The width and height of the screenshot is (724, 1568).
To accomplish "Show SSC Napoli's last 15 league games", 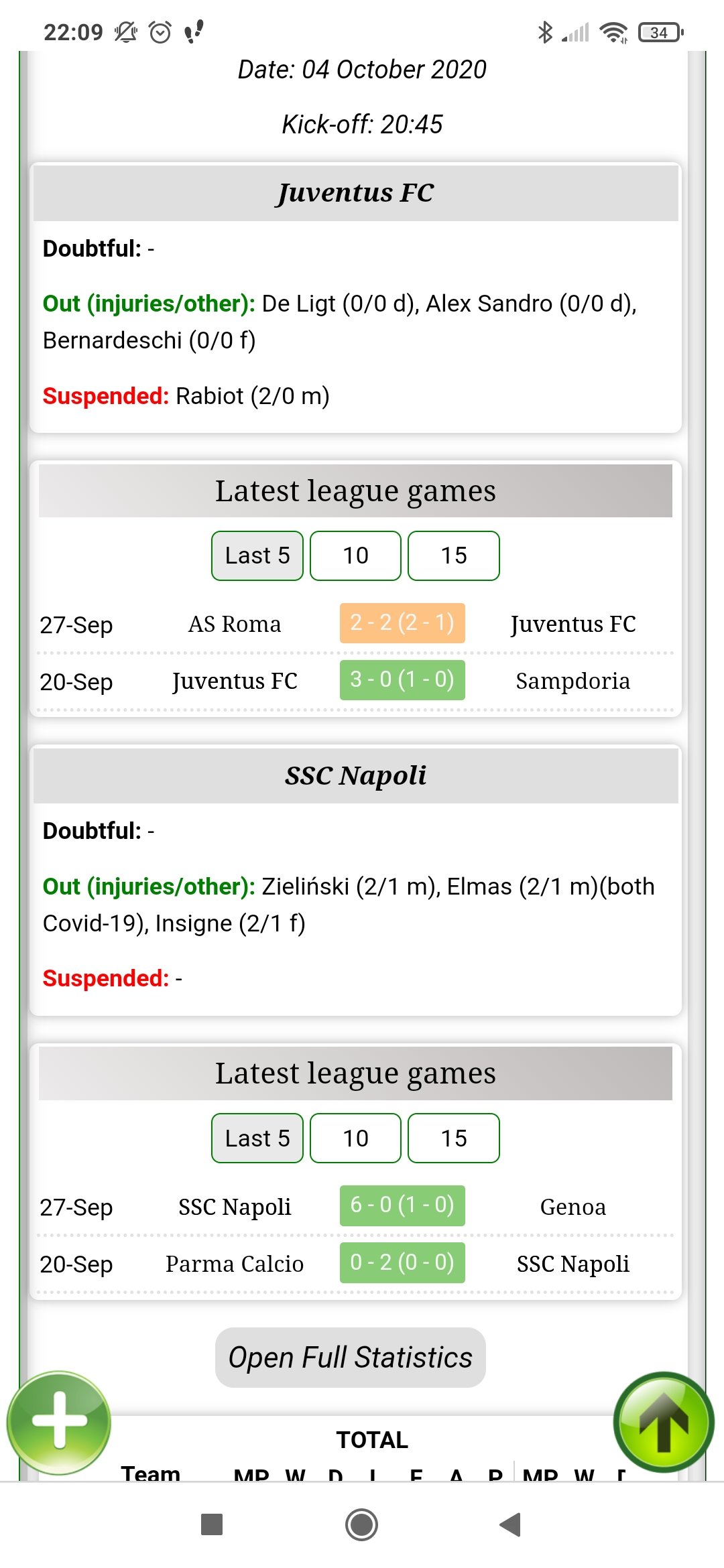I will [454, 1138].
